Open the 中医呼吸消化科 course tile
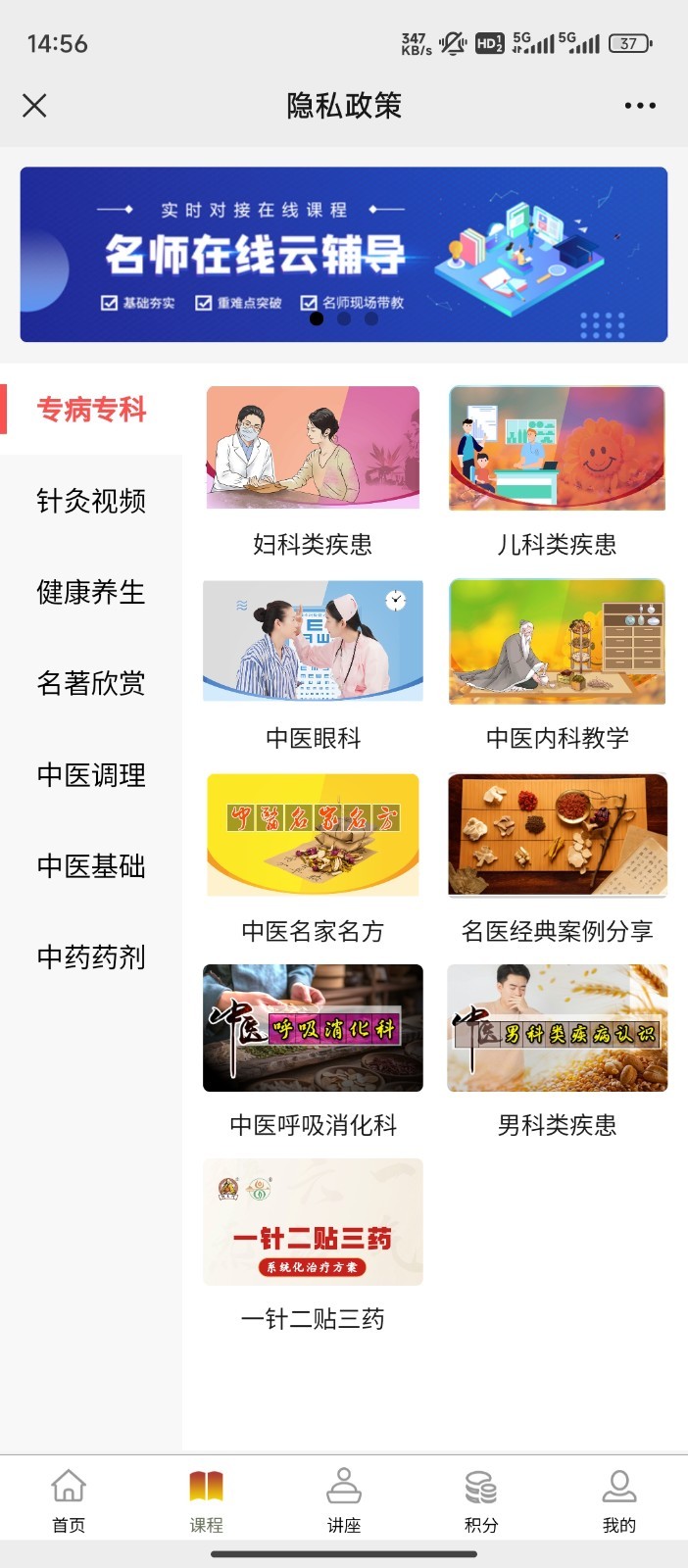This screenshot has height=1568, width=688. (313, 1028)
